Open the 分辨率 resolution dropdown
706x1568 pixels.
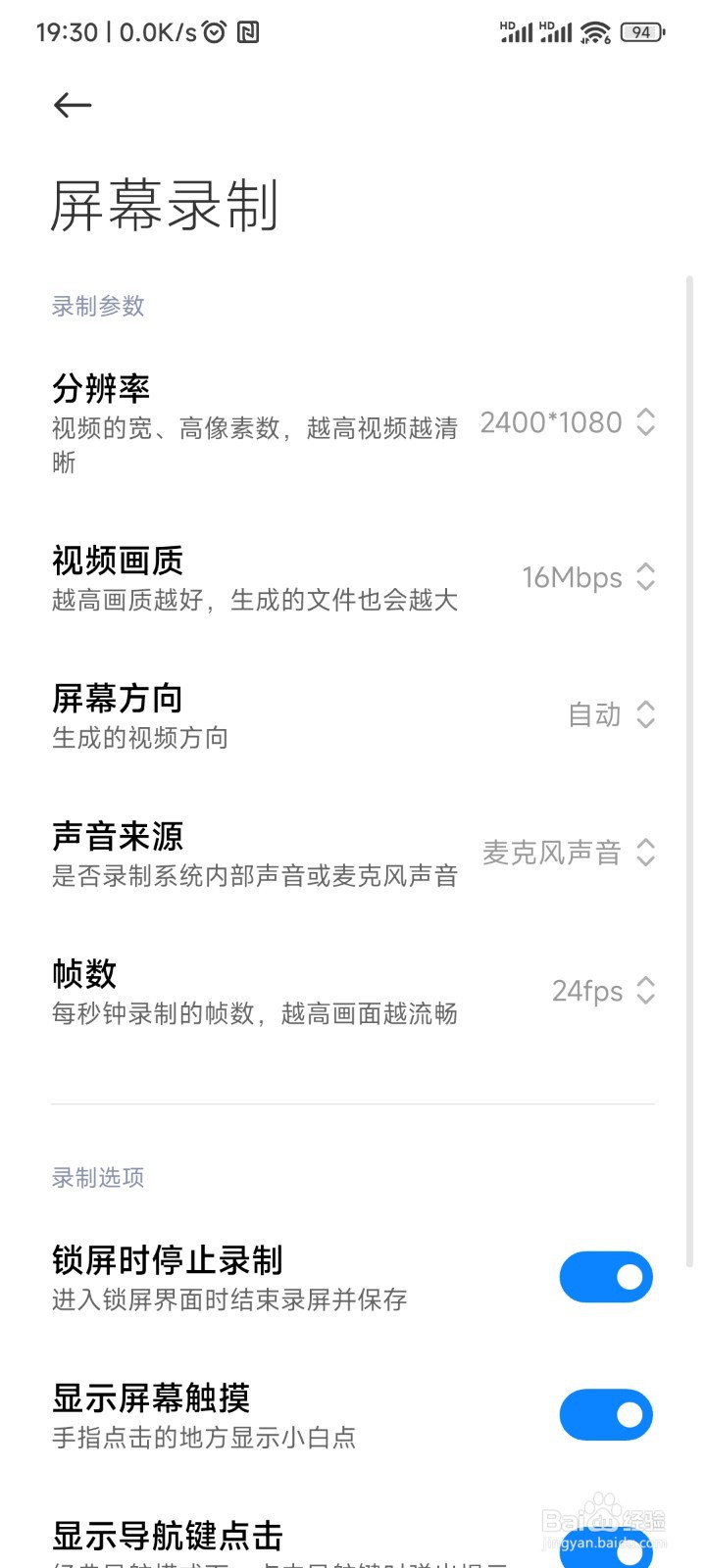[568, 422]
